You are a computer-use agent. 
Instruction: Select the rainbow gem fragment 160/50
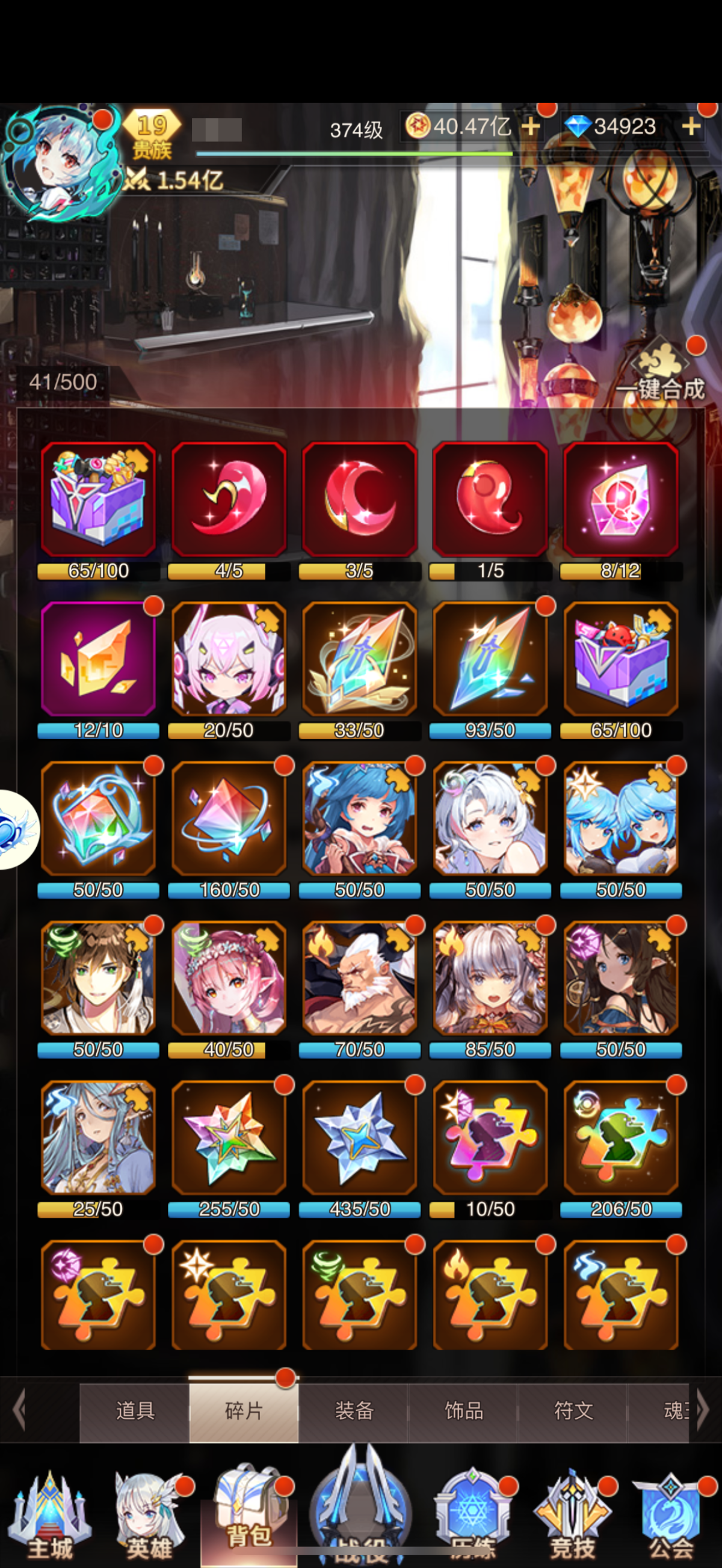click(x=229, y=819)
